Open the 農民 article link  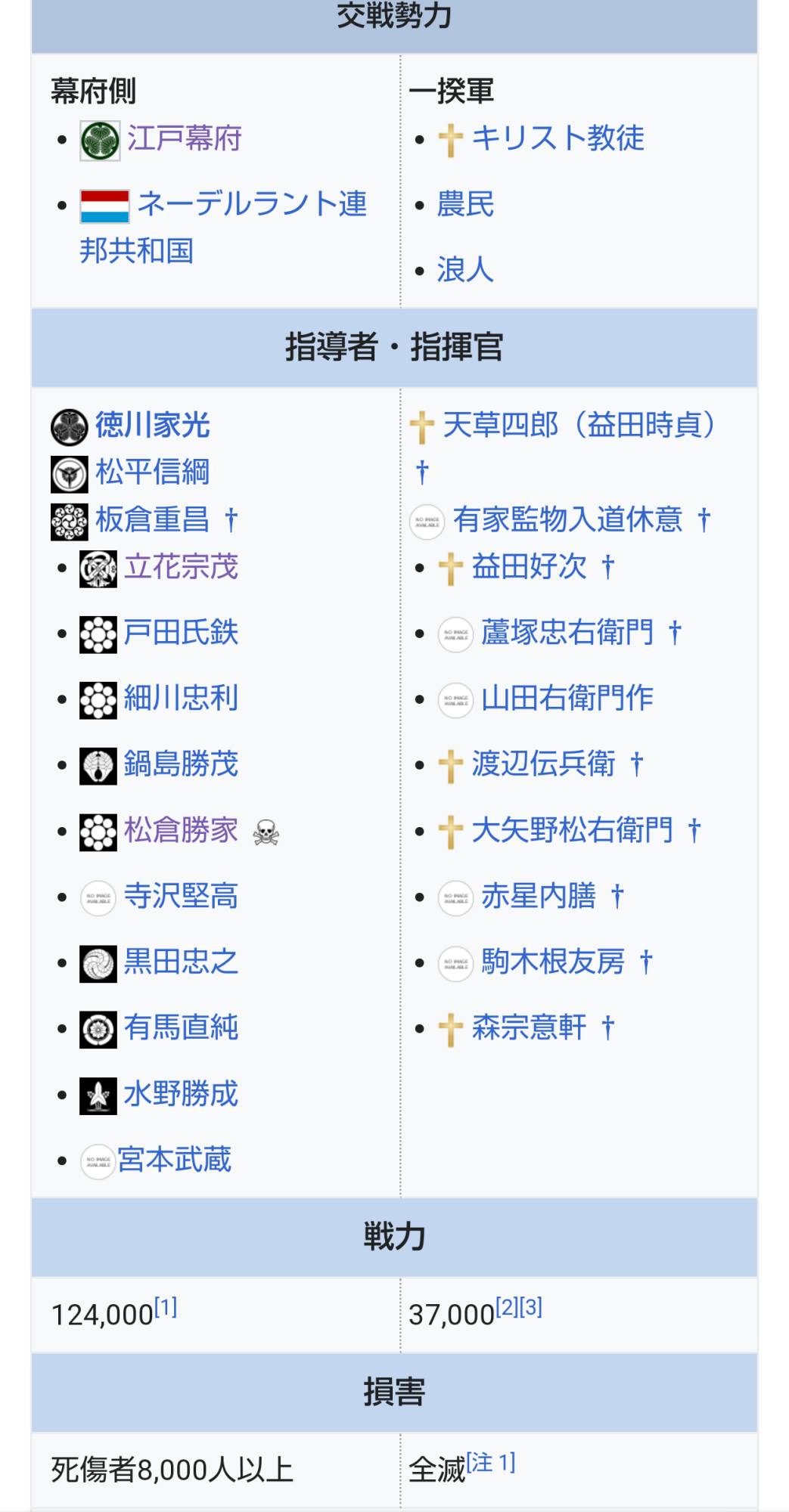[465, 204]
